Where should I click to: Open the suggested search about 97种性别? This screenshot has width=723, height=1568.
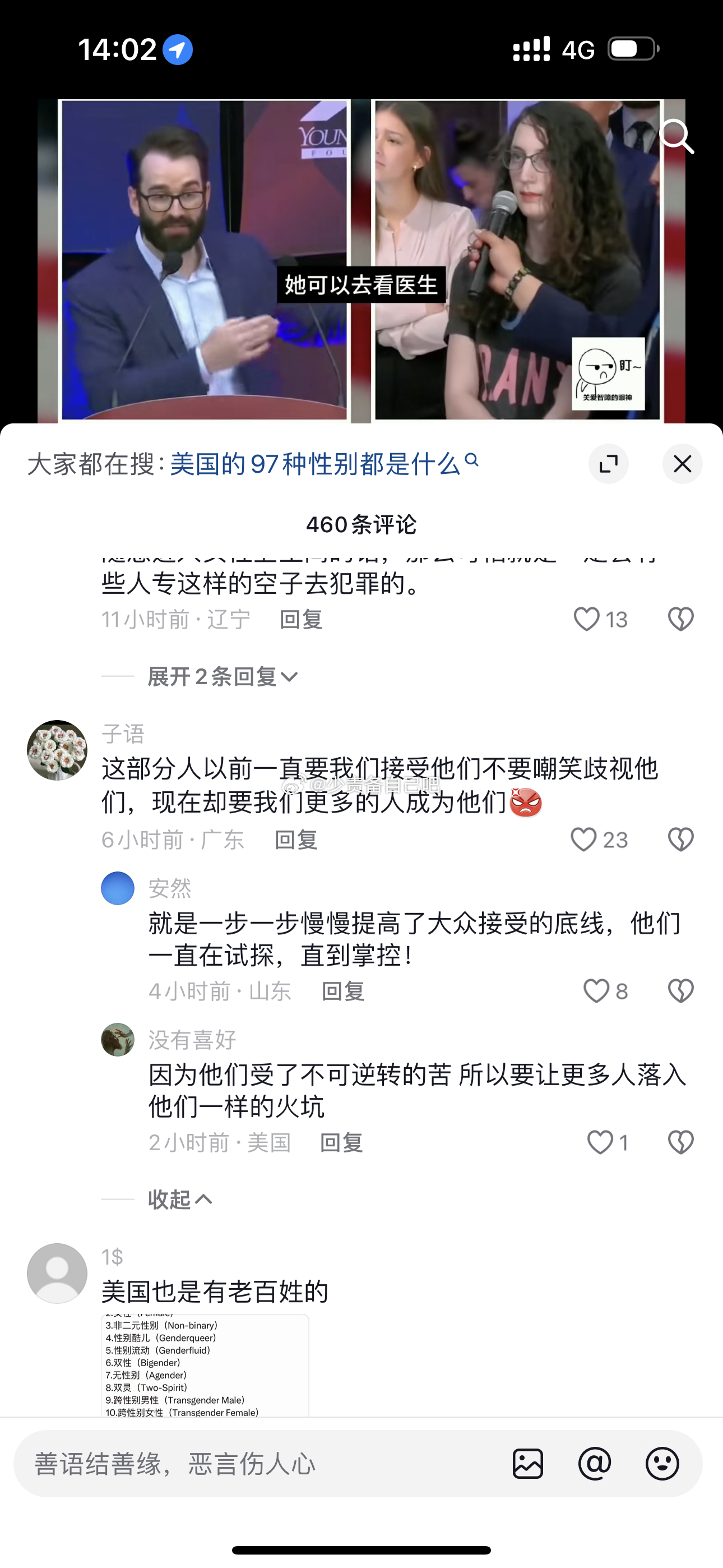[x=324, y=464]
